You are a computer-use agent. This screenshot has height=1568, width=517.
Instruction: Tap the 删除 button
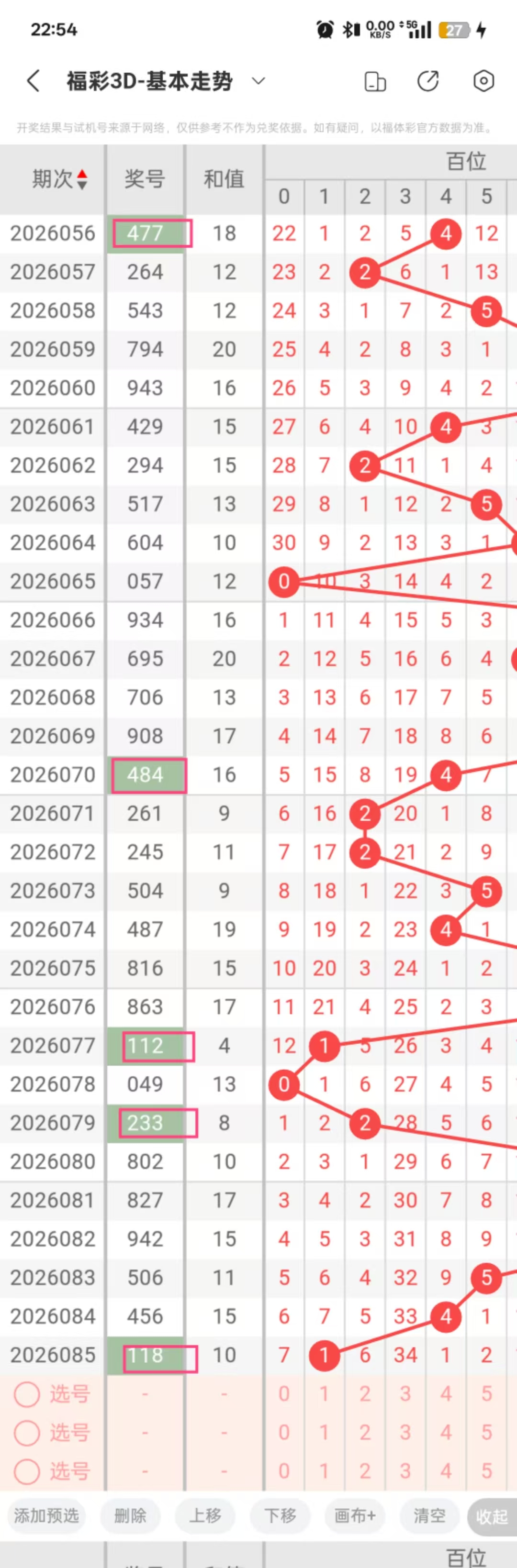click(x=130, y=1515)
